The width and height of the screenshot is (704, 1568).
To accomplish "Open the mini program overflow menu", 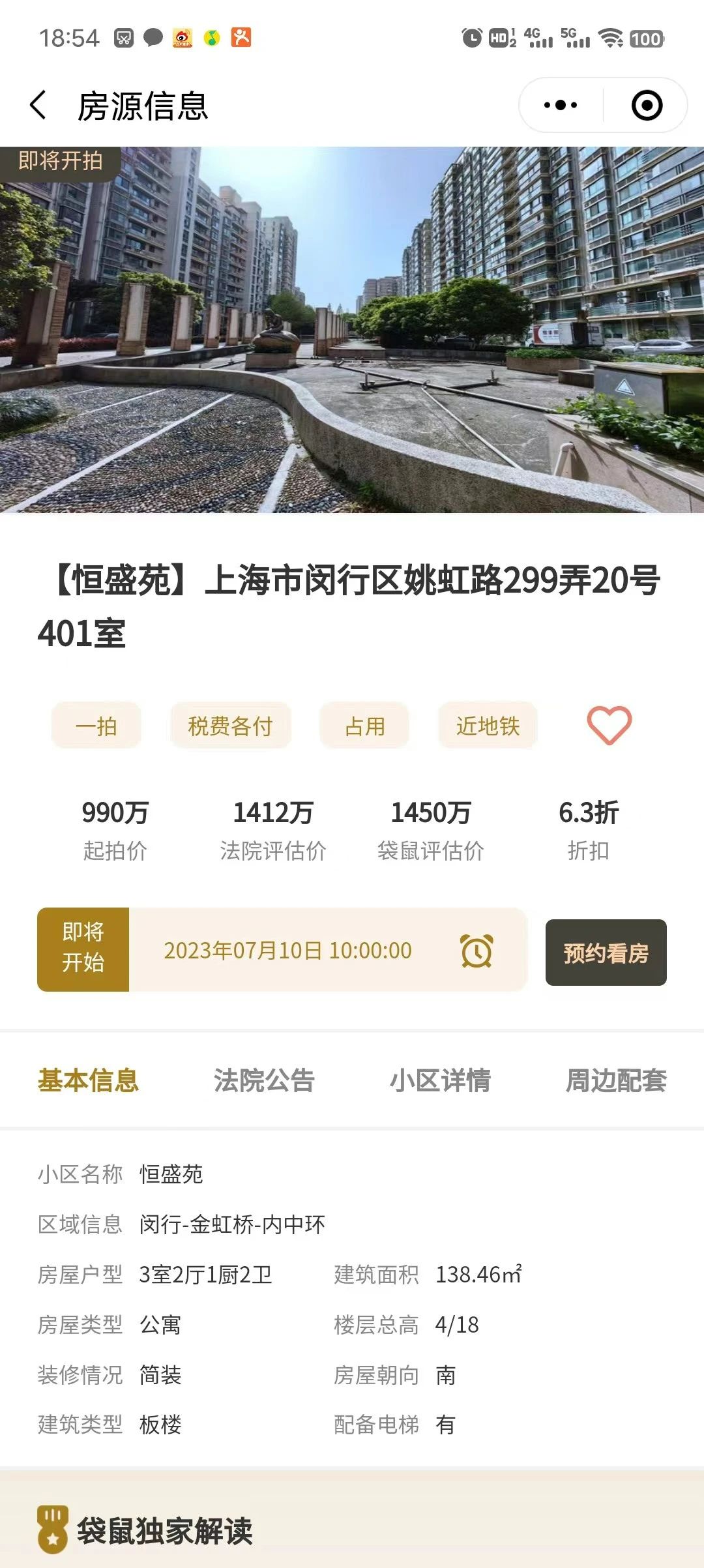I will pyautogui.click(x=561, y=105).
